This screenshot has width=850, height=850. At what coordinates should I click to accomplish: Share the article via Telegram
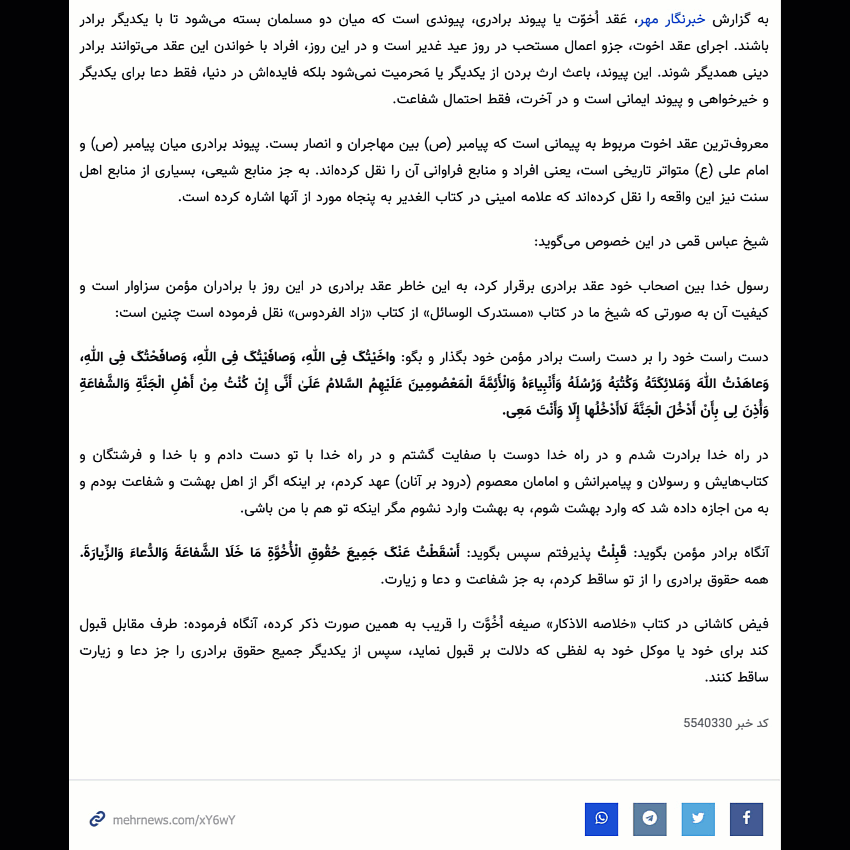pos(649,819)
